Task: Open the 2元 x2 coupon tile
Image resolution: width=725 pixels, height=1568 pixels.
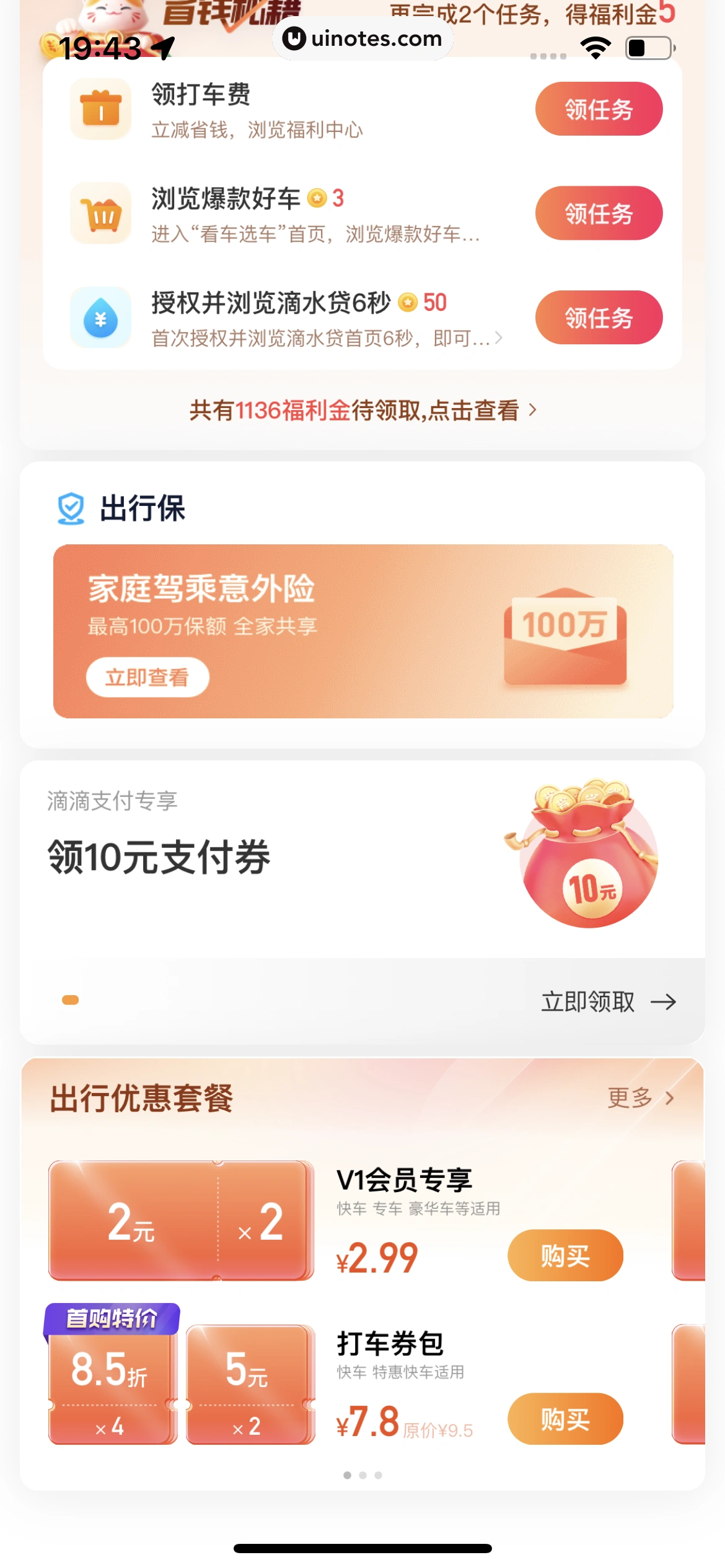Action: point(181,1221)
